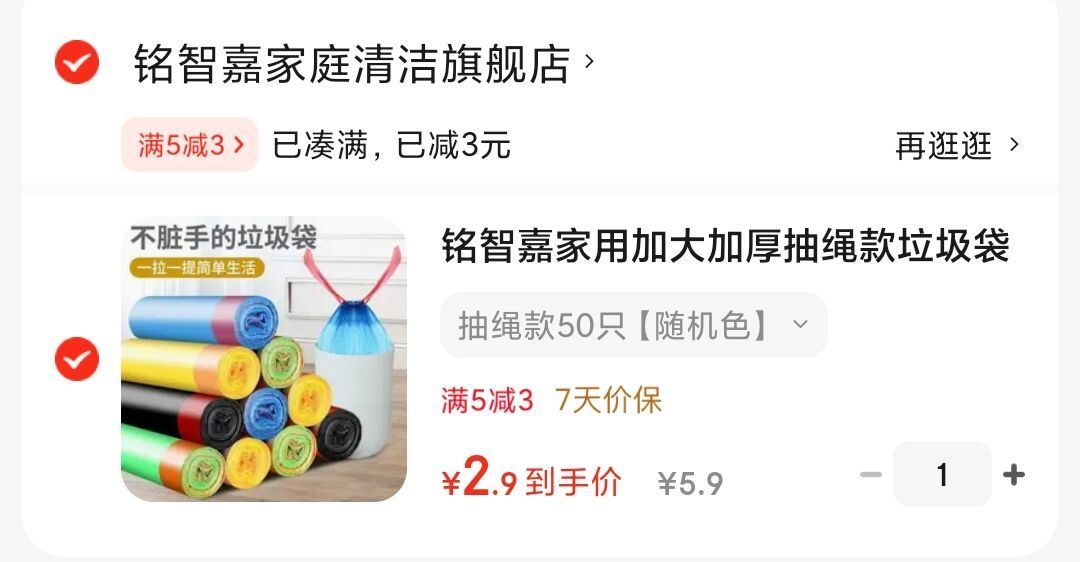Uncheck the 铭智嘉家庭清洁旗舰店 store checkbox
Image resolution: width=1080 pixels, height=562 pixels.
pos(76,64)
